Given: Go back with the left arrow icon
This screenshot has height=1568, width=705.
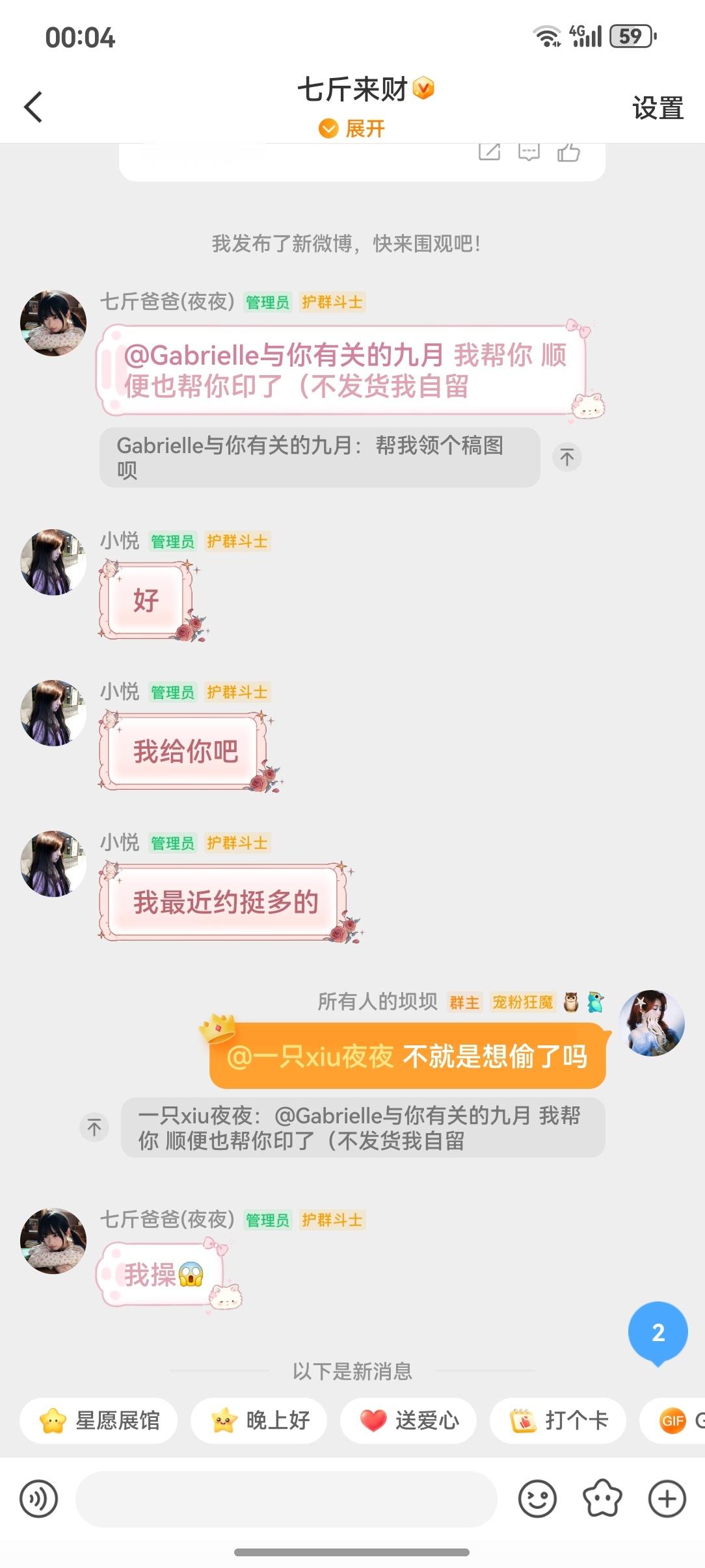Looking at the screenshot, I should (31, 107).
